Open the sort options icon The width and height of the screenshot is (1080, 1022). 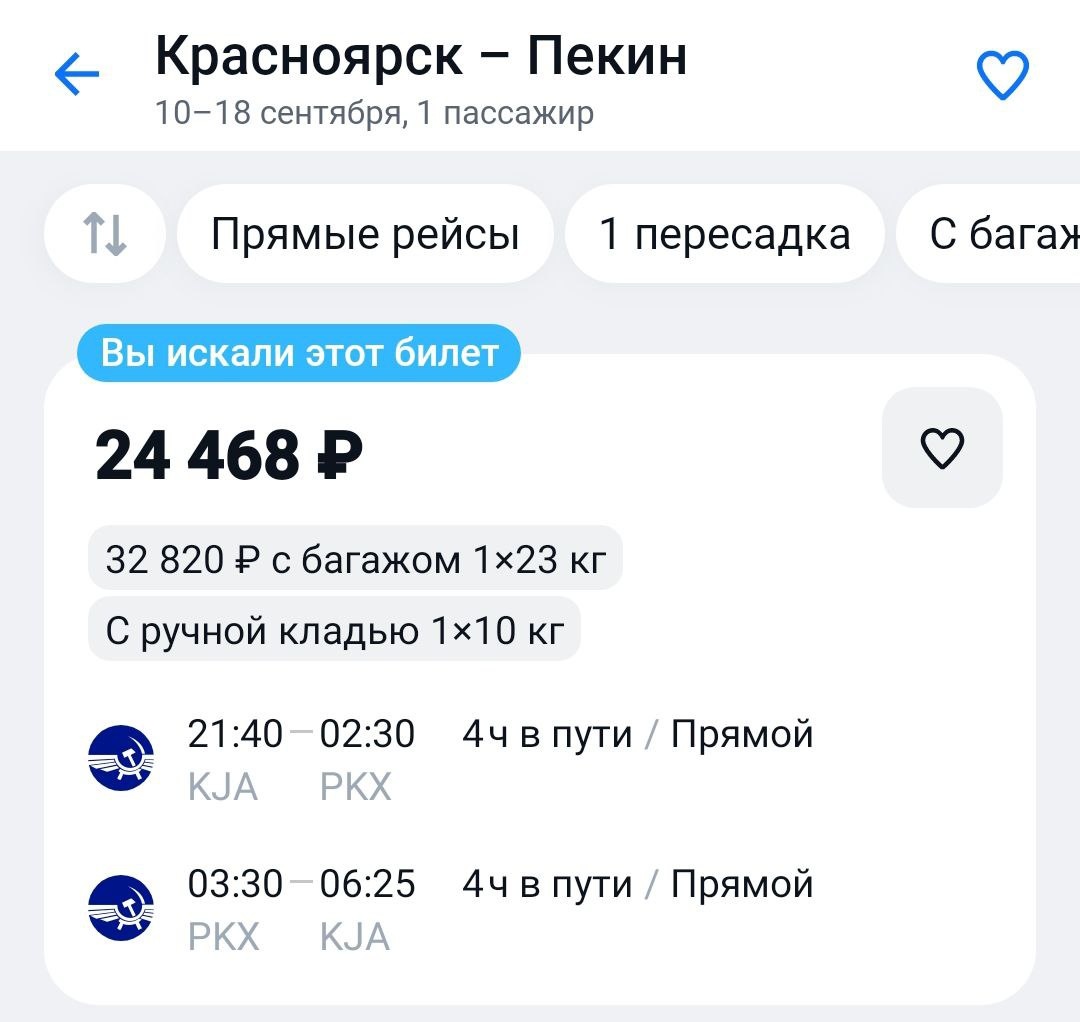(104, 235)
